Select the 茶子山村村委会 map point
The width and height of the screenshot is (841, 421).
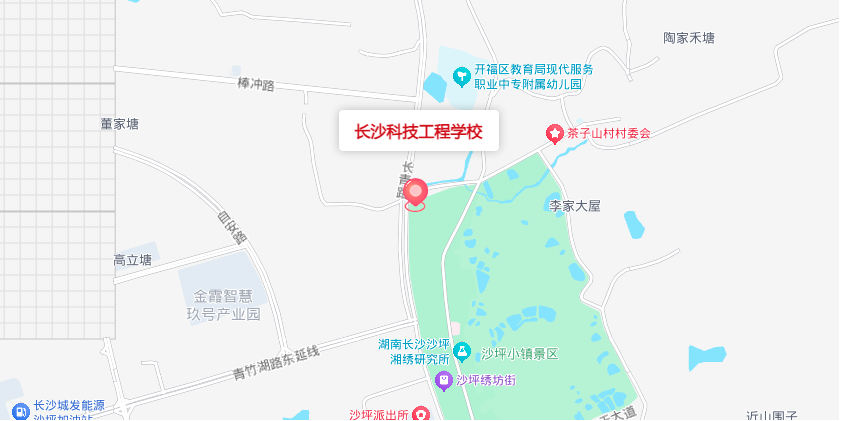(553, 133)
